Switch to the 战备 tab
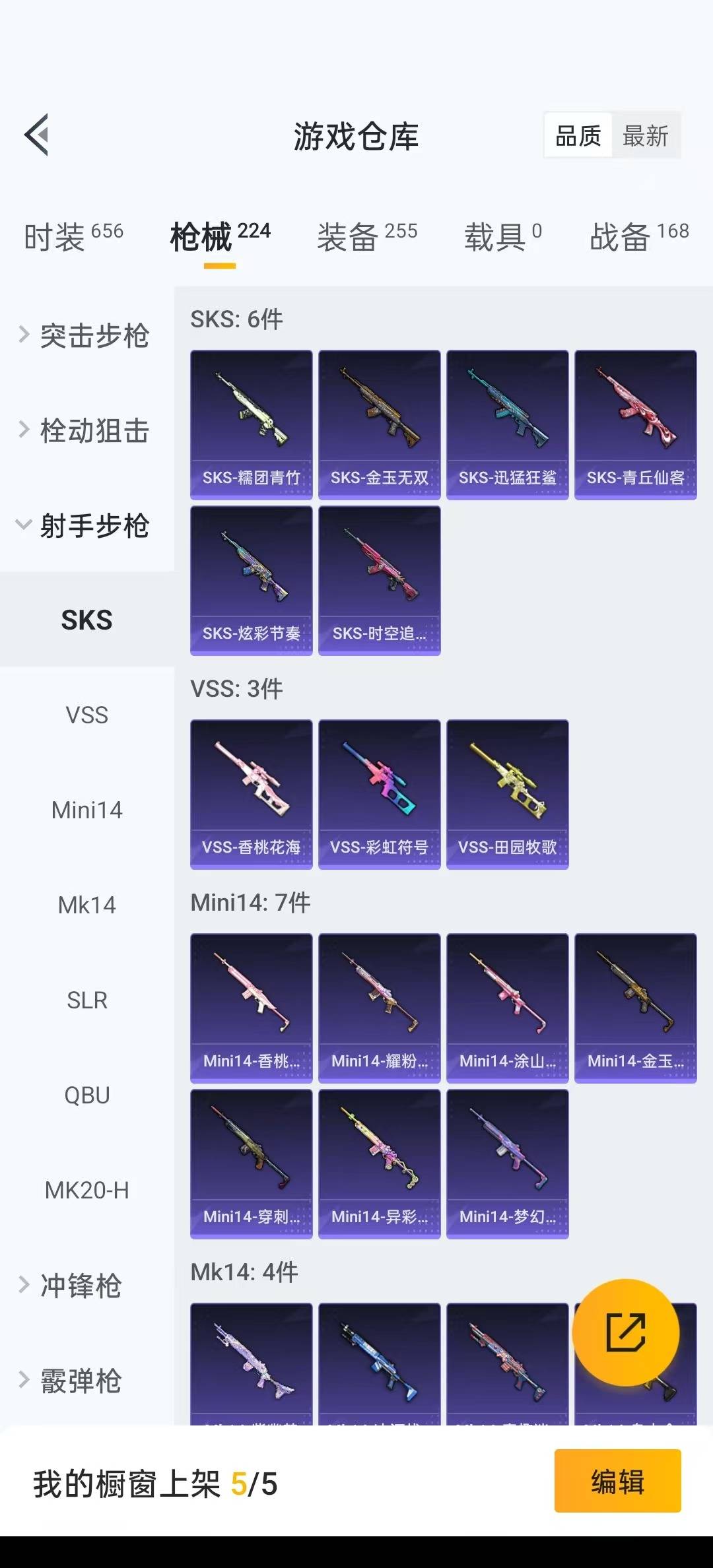 (638, 236)
